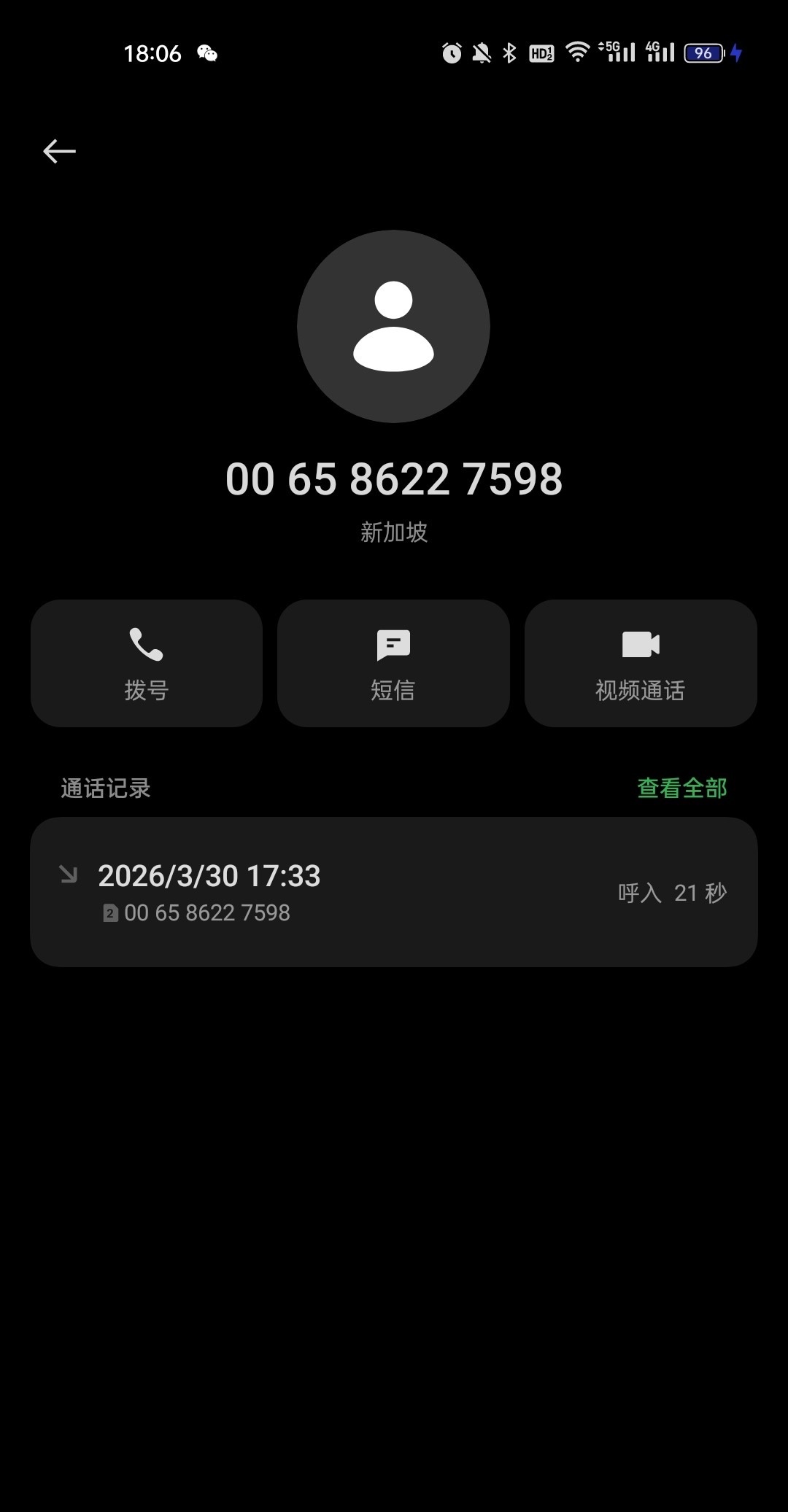Viewport: 788px width, 1512px height.
Task: Dial the number with 拨号 button
Action: click(x=146, y=663)
